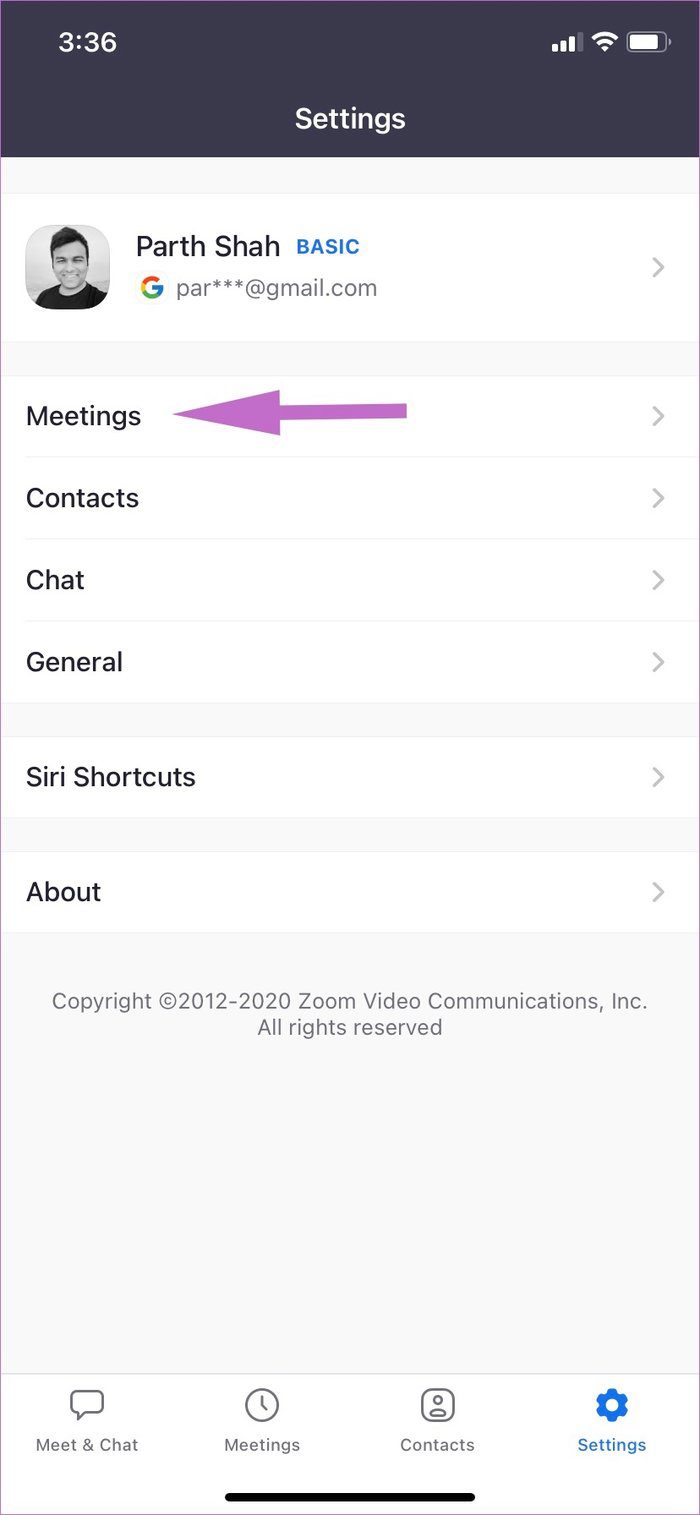
Task: Open the Meetings settings row
Action: coord(350,416)
